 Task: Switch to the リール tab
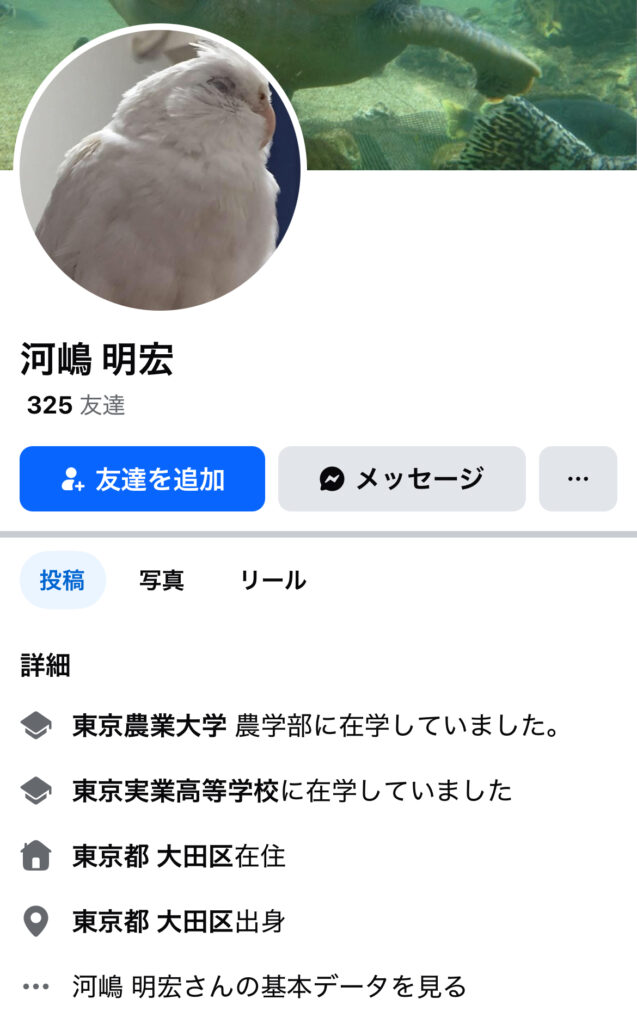(x=273, y=580)
